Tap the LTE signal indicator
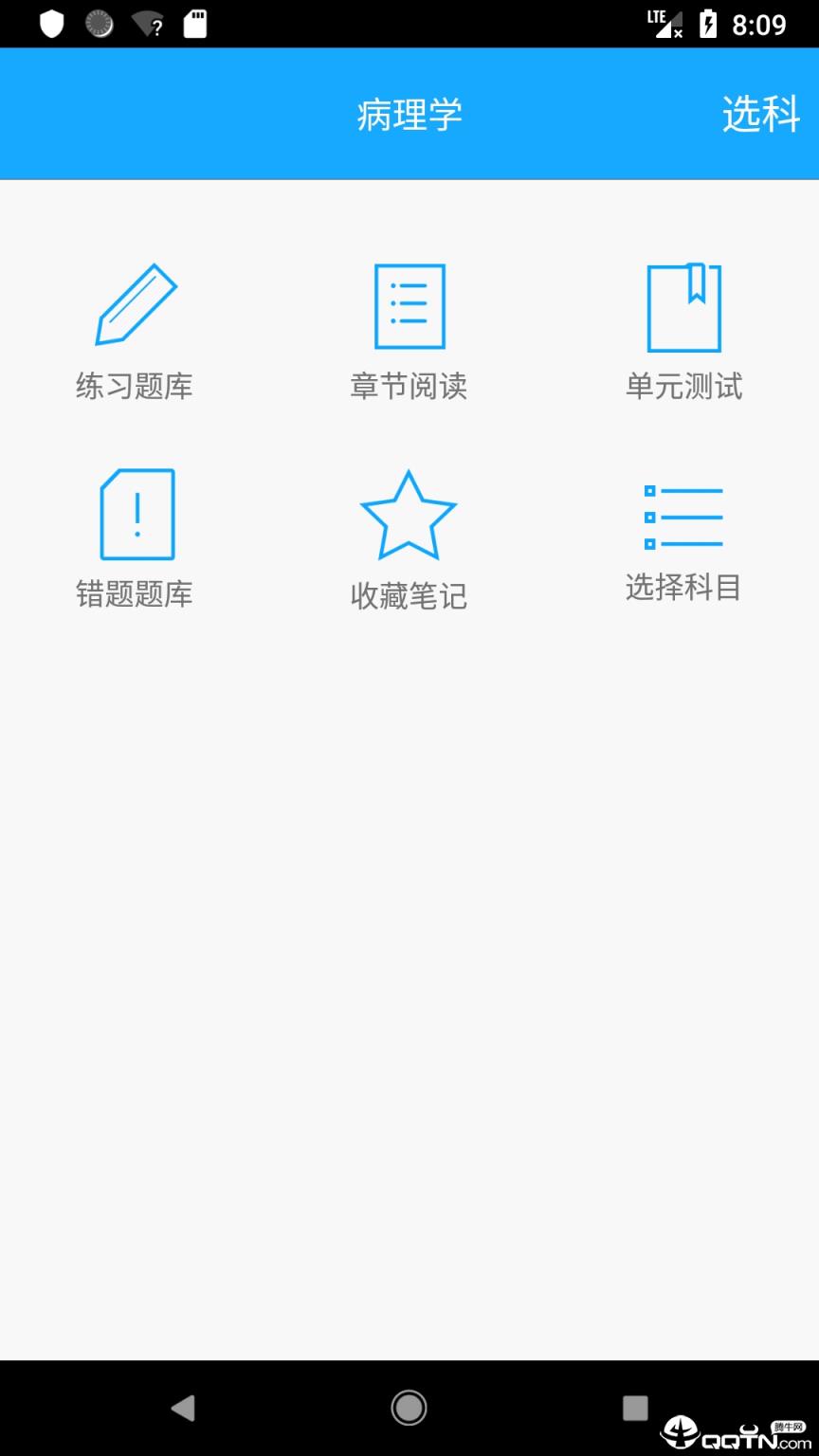Image resolution: width=819 pixels, height=1456 pixels. 664,24
